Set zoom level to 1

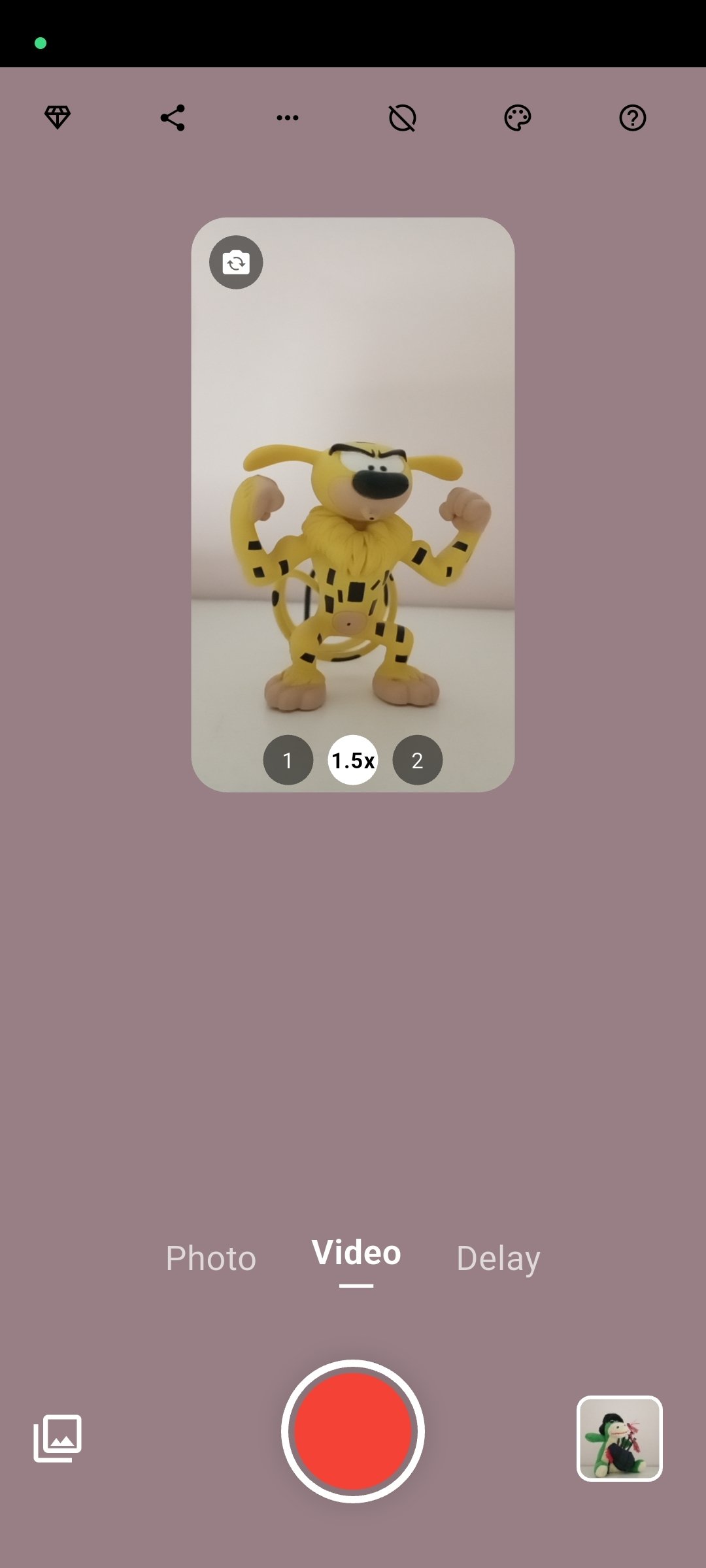288,760
